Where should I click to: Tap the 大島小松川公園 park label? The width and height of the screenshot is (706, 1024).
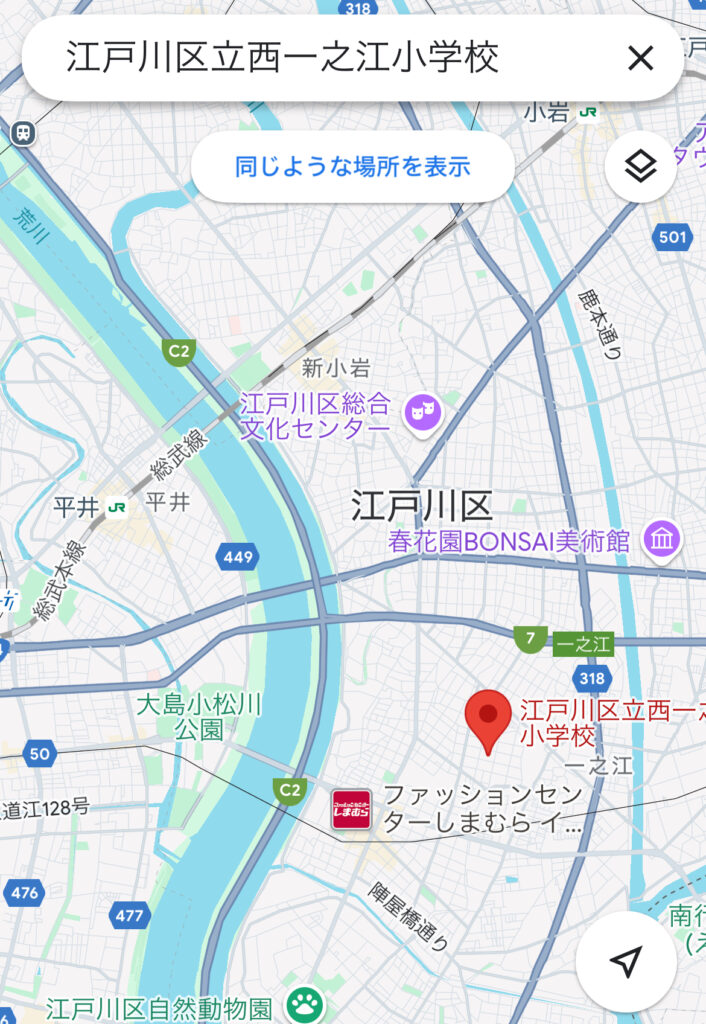tap(199, 716)
